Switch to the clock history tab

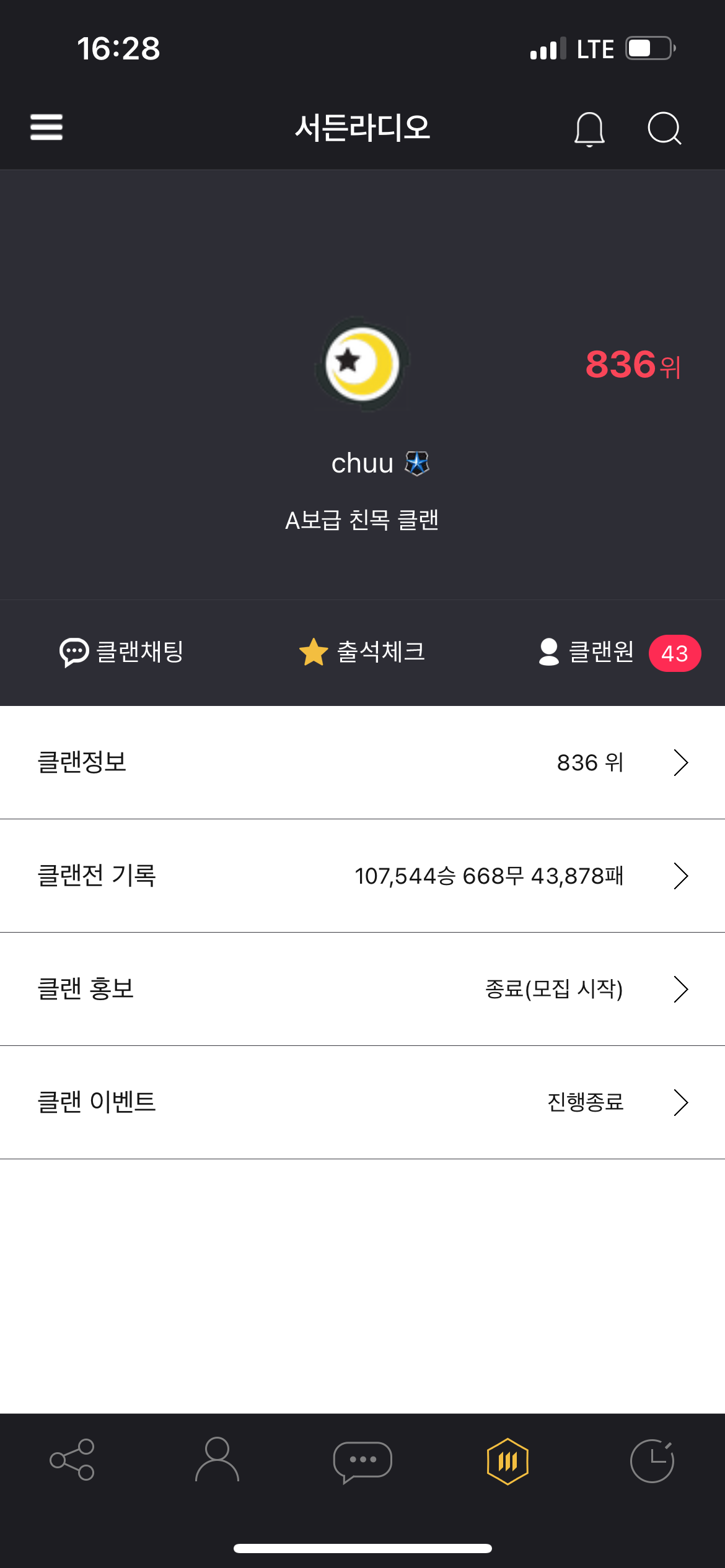(652, 1461)
